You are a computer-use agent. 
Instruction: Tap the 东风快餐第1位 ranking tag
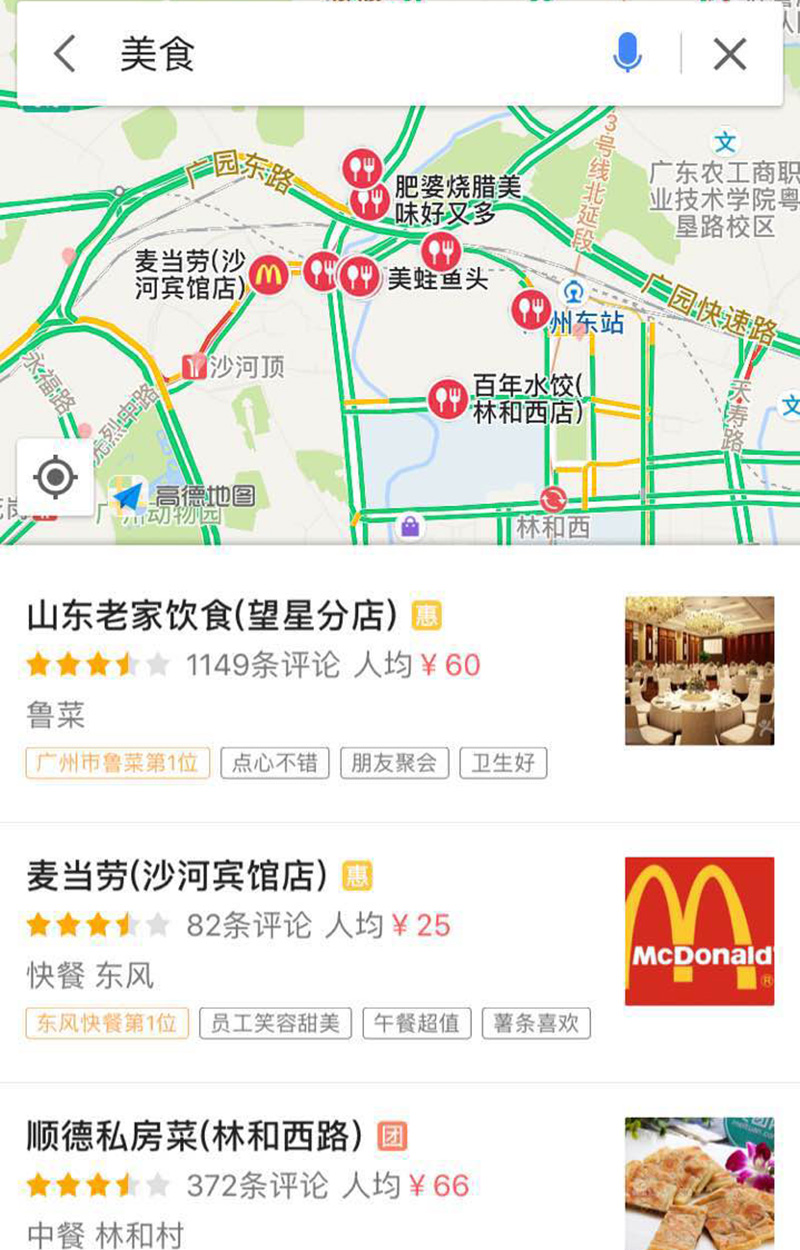click(x=107, y=1023)
